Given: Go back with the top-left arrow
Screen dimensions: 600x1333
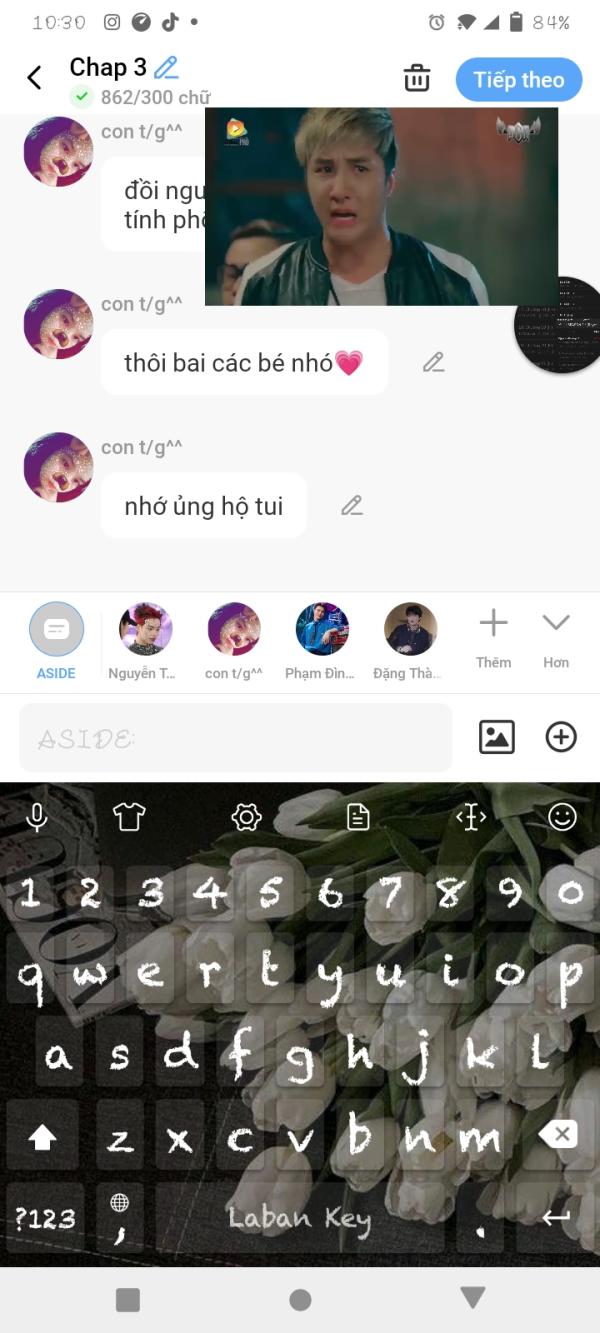Looking at the screenshot, I should coord(34,78).
